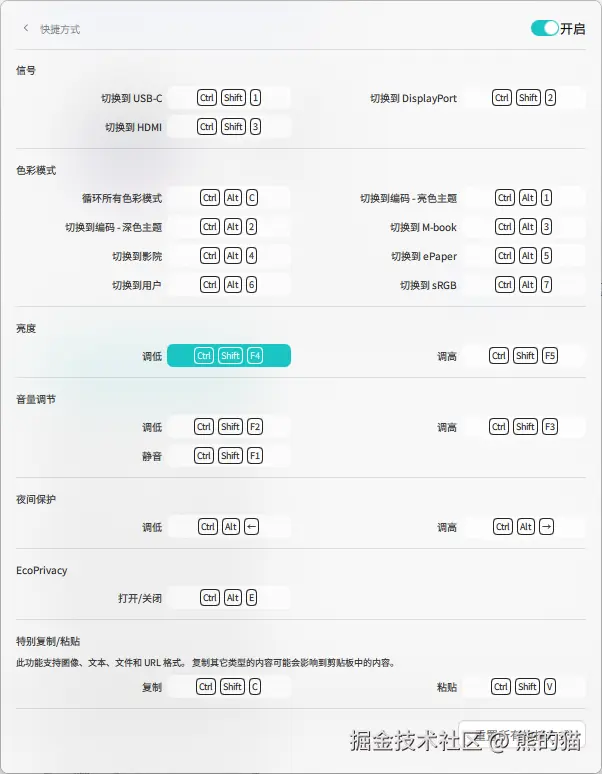This screenshot has height=774, width=602.
Task: Edit the EcoPrivacy 打开/关闭 shortcut field
Action: 229,598
